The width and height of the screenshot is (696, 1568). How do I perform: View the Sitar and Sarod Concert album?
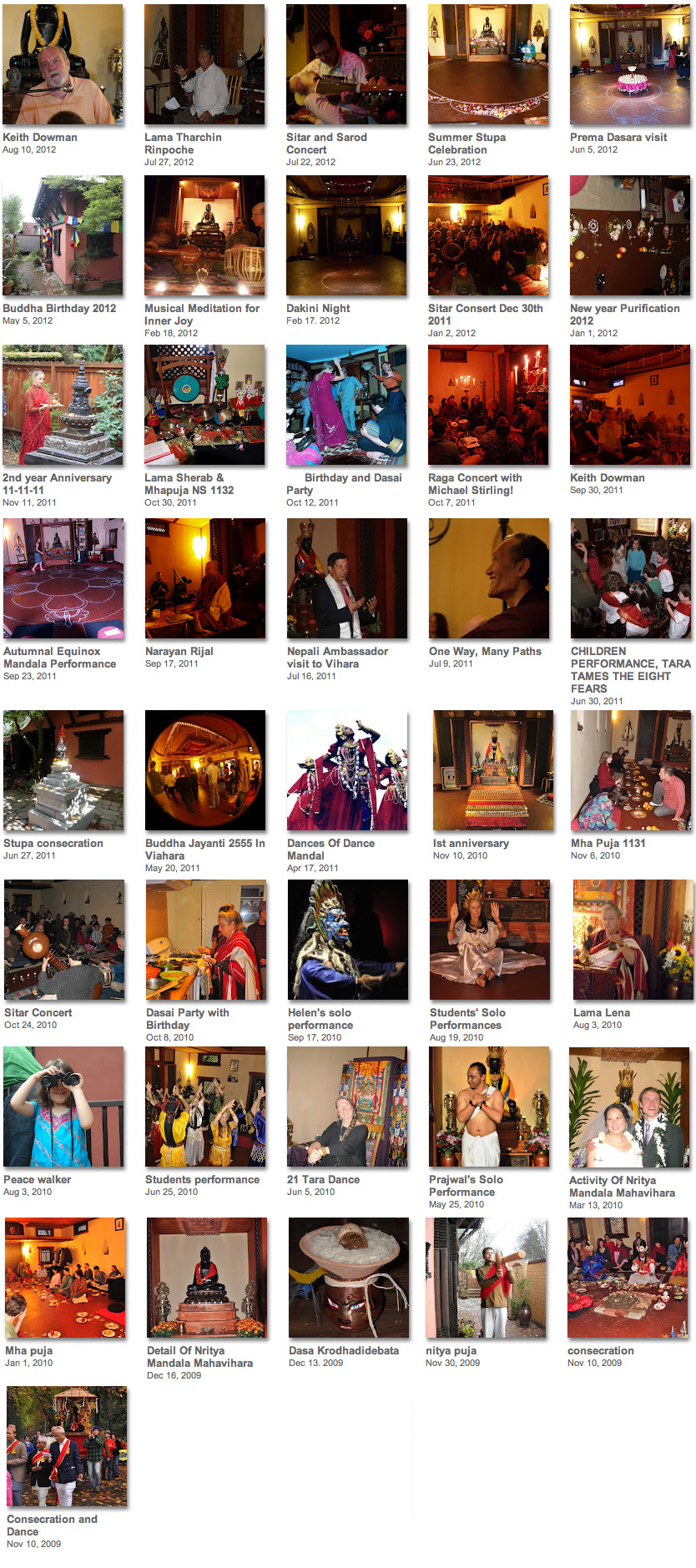346,65
